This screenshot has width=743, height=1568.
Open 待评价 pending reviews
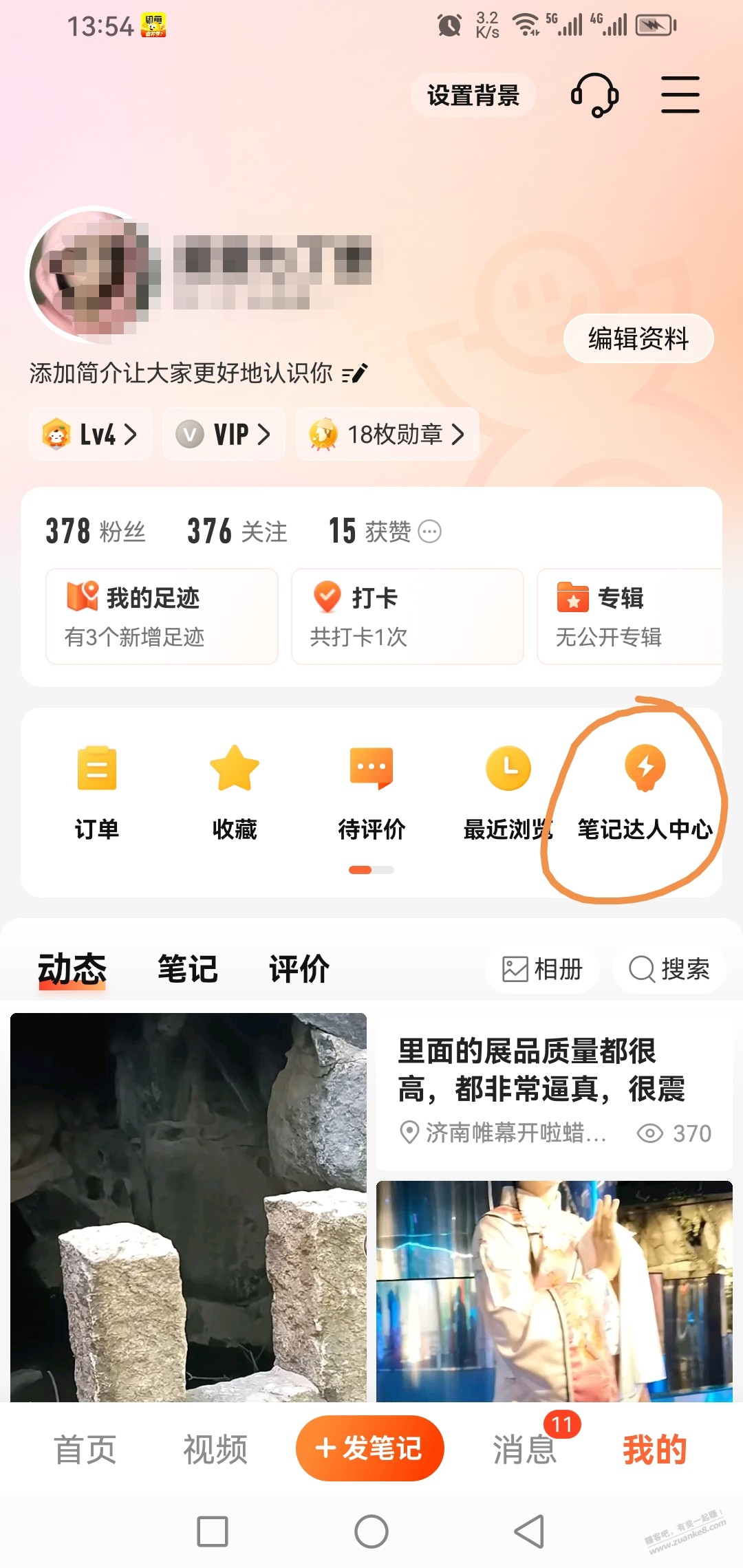[x=371, y=792]
